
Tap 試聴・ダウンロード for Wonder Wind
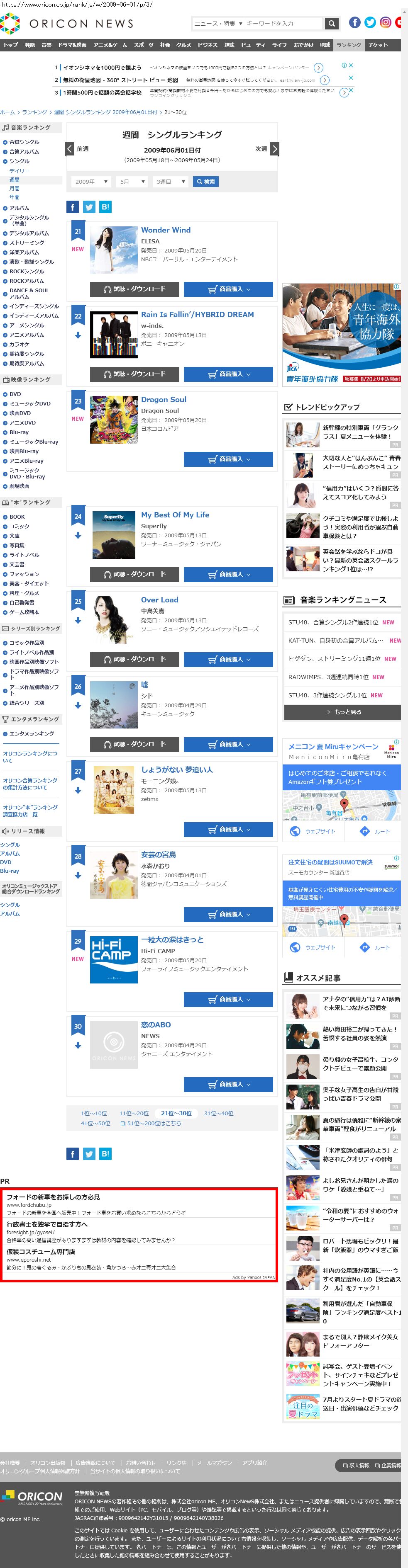pyautogui.click(x=134, y=289)
